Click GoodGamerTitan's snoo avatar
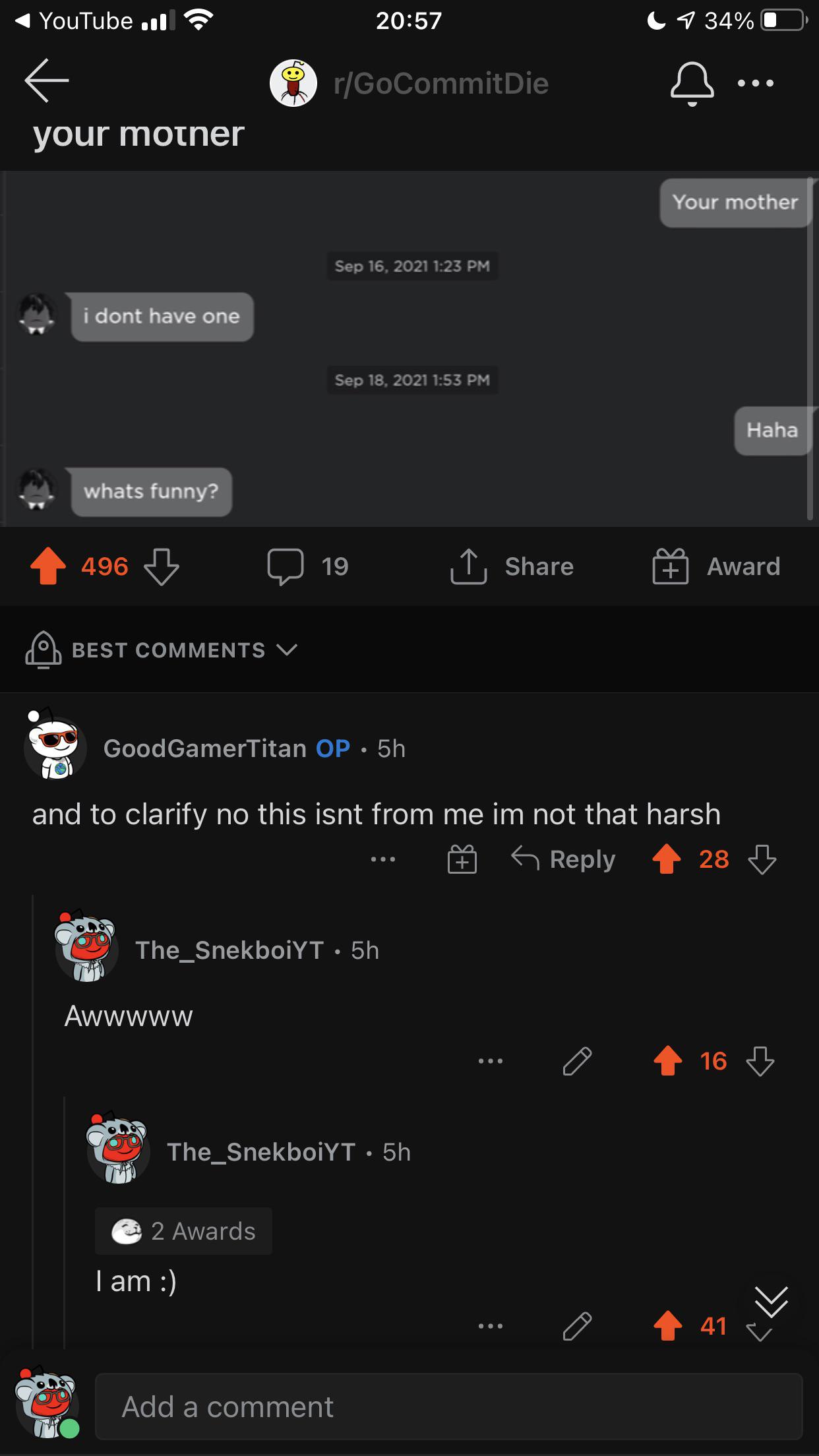The height and width of the screenshot is (1456, 819). [x=53, y=748]
